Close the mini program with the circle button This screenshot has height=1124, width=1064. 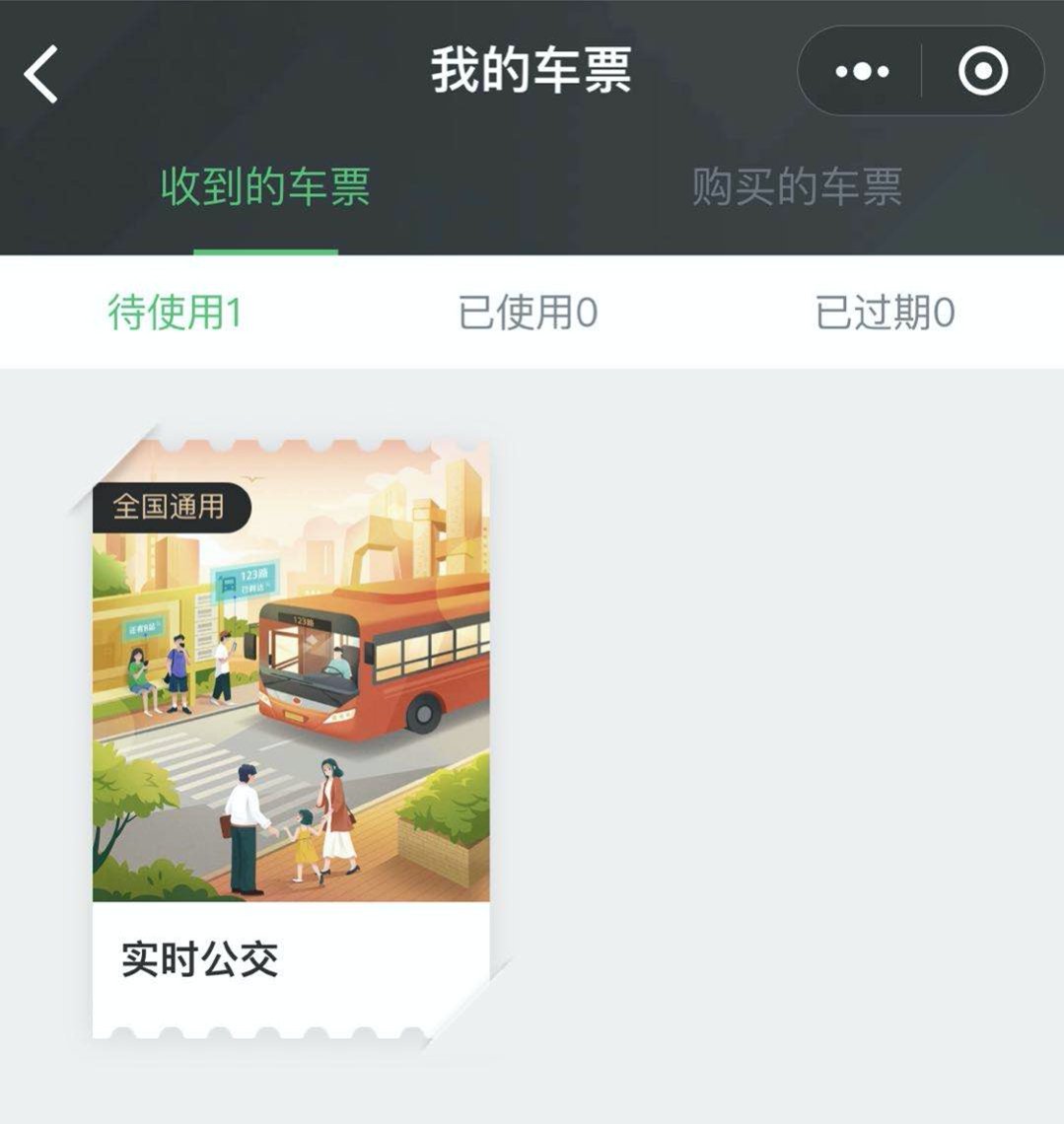tap(982, 72)
